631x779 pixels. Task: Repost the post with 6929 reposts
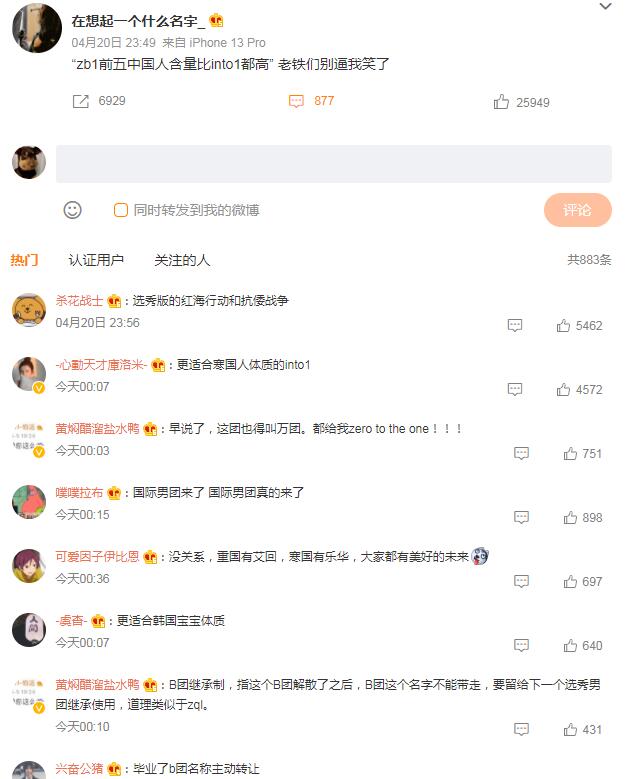click(82, 102)
